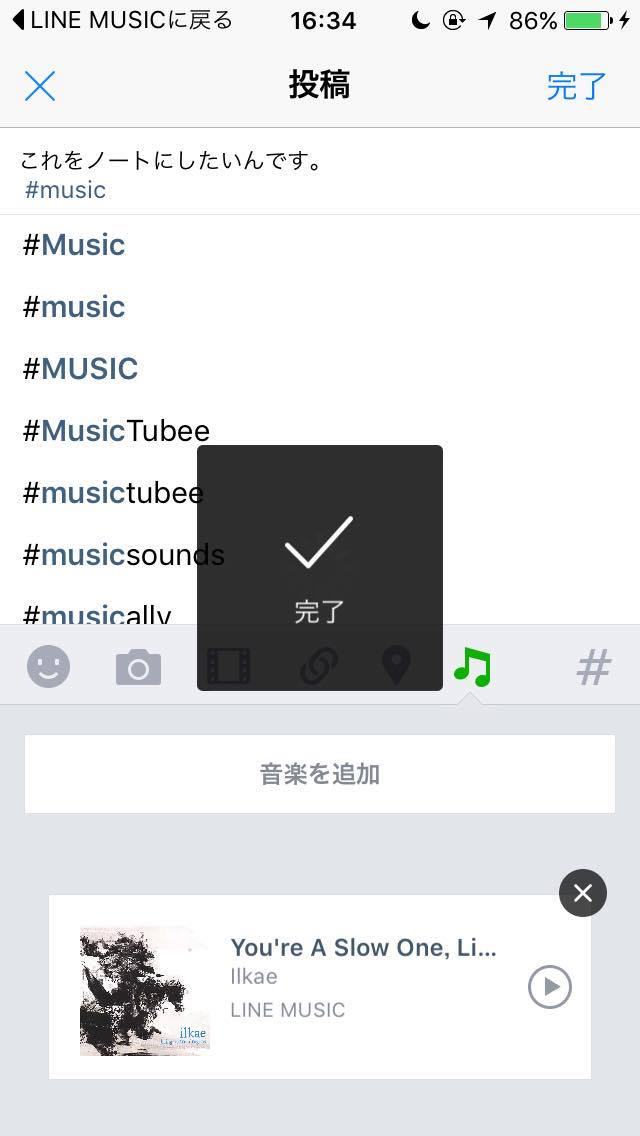Open the emoji sticker picker

48,666
